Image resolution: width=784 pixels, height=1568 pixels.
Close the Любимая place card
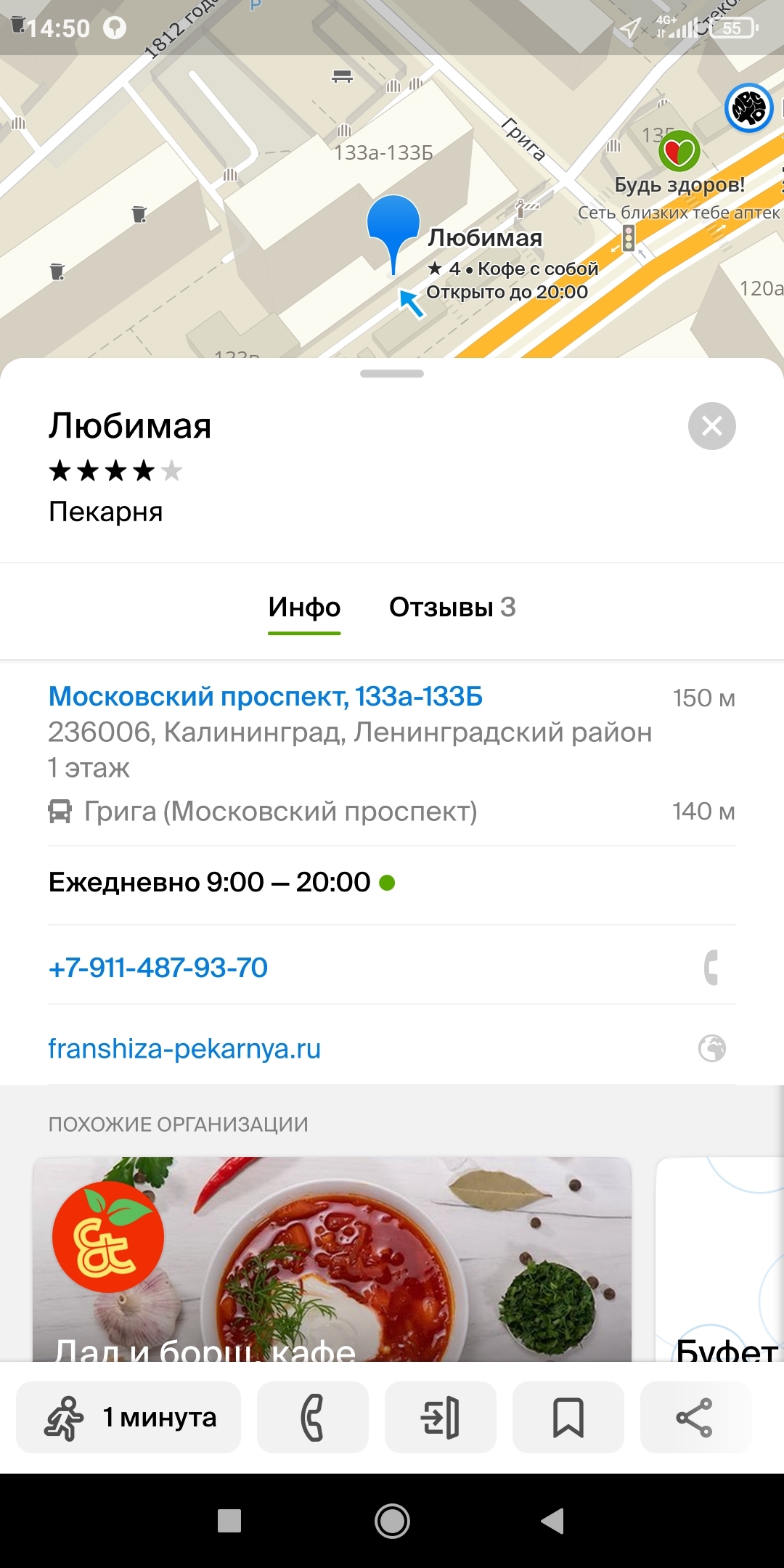[x=711, y=426]
